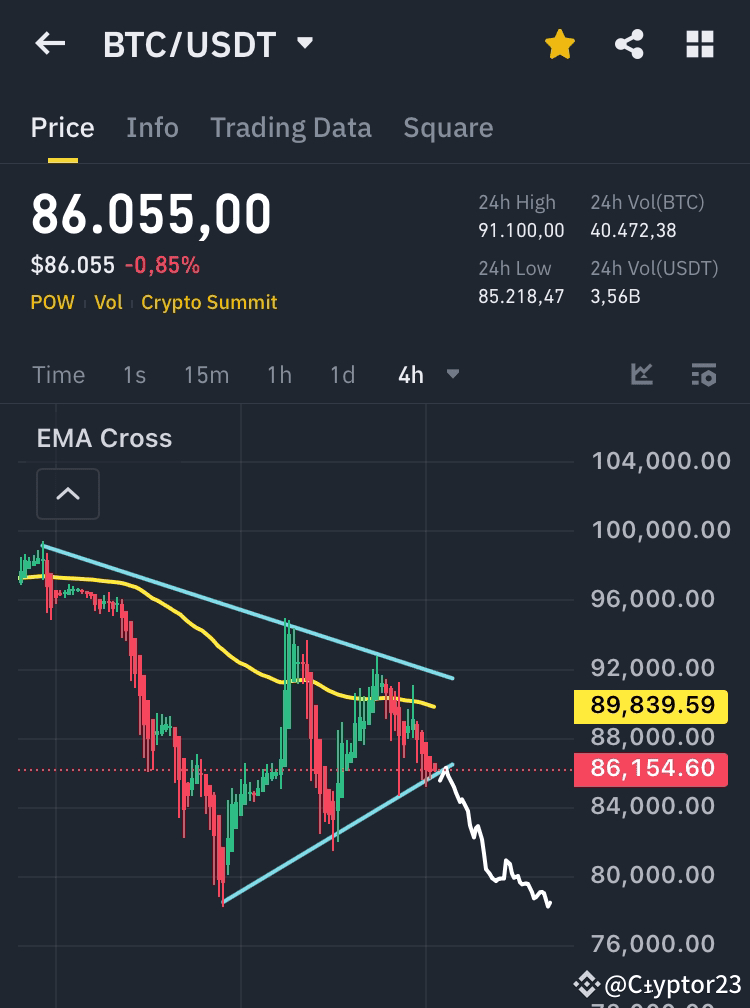Toggle the 4h timeframe selection

click(412, 374)
